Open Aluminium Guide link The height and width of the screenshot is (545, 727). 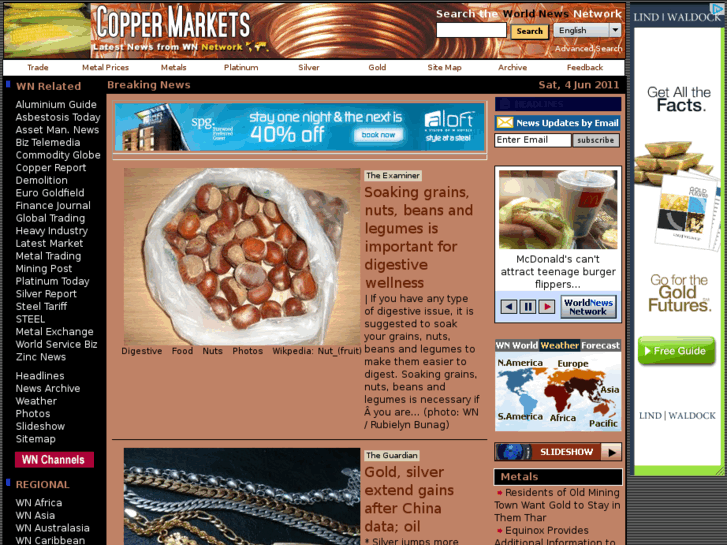(56, 105)
